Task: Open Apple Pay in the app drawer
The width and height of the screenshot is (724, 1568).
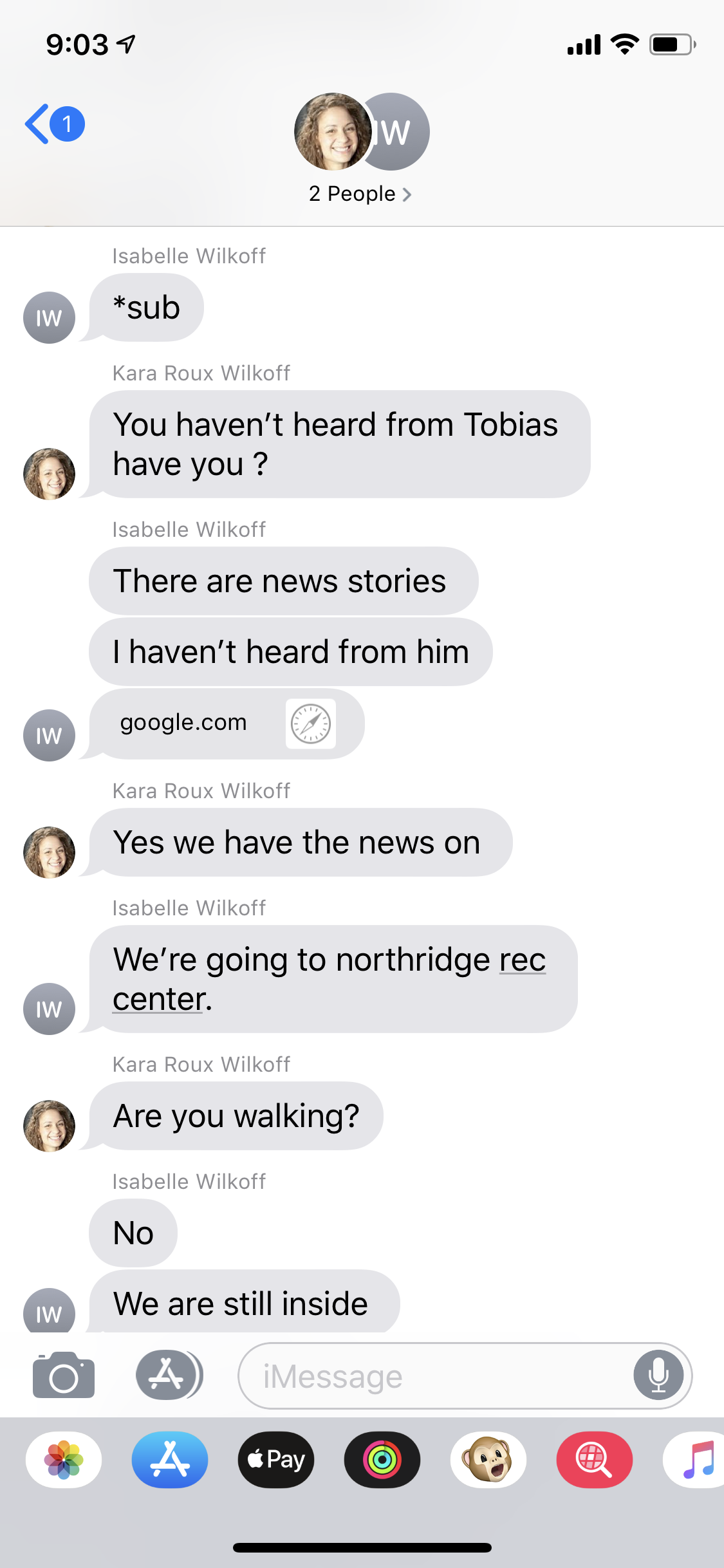Action: 276,1460
